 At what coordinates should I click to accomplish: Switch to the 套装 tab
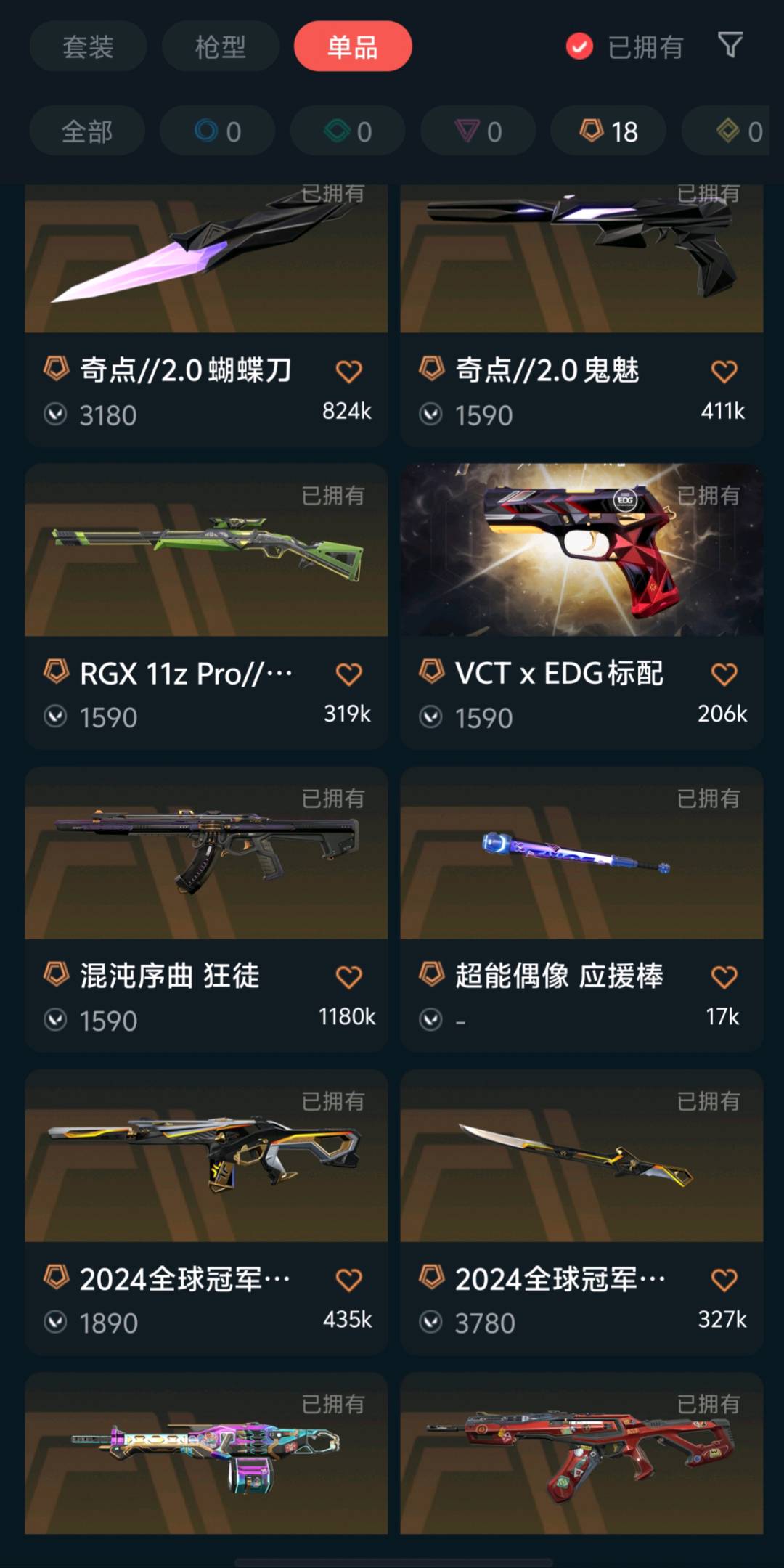tap(88, 46)
